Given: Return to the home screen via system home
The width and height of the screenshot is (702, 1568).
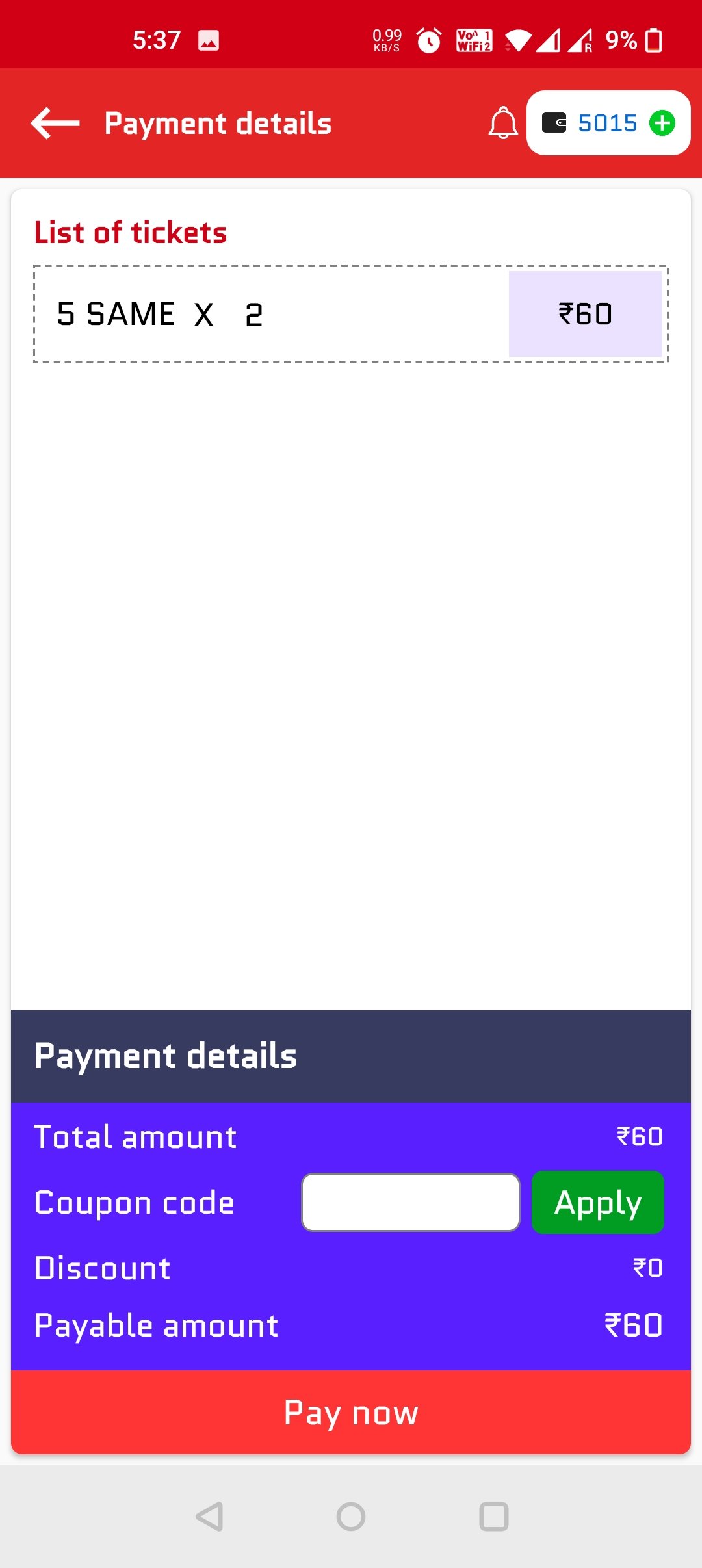Looking at the screenshot, I should pos(351,1517).
